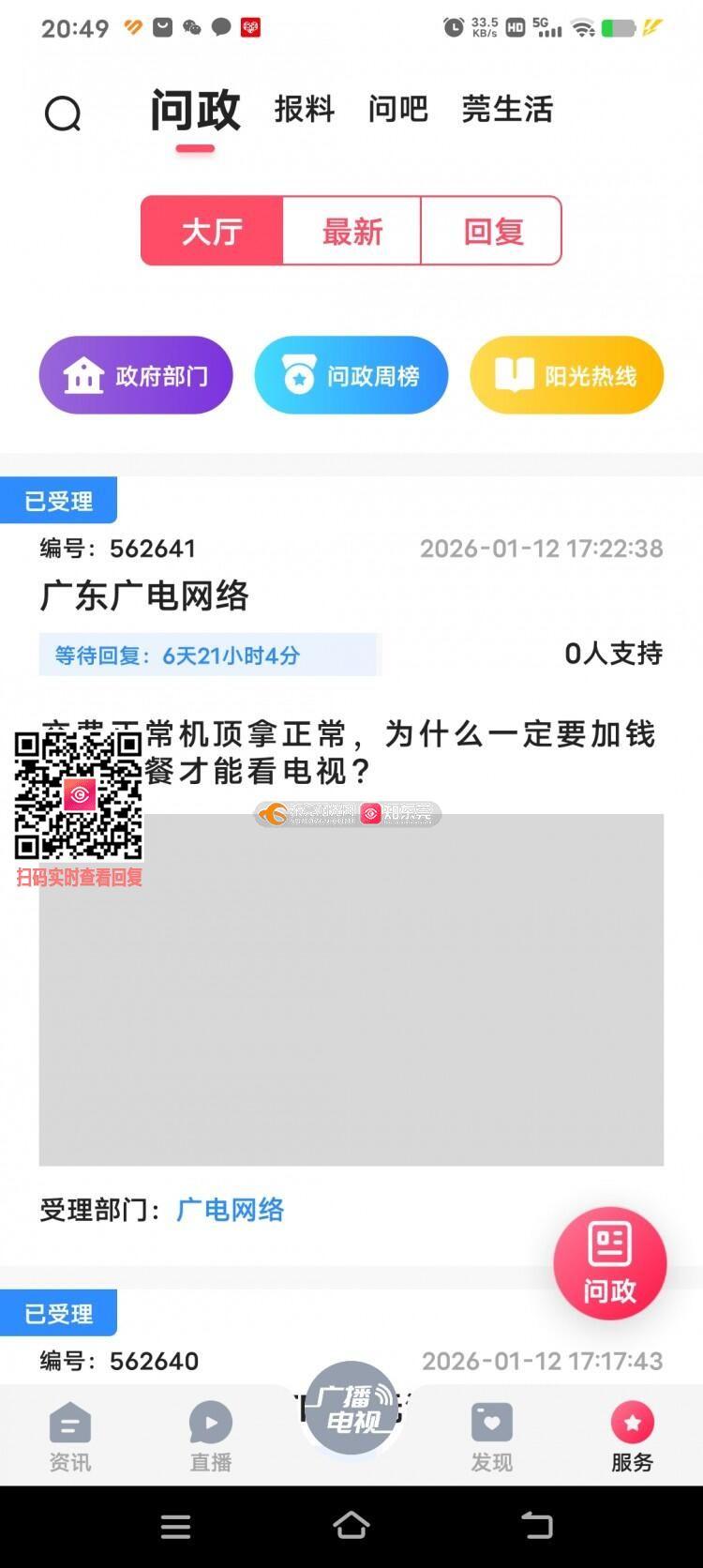Viewport: 703px width, 1568px height.
Task: Open 问政周榜 ranking
Action: pyautogui.click(x=351, y=375)
